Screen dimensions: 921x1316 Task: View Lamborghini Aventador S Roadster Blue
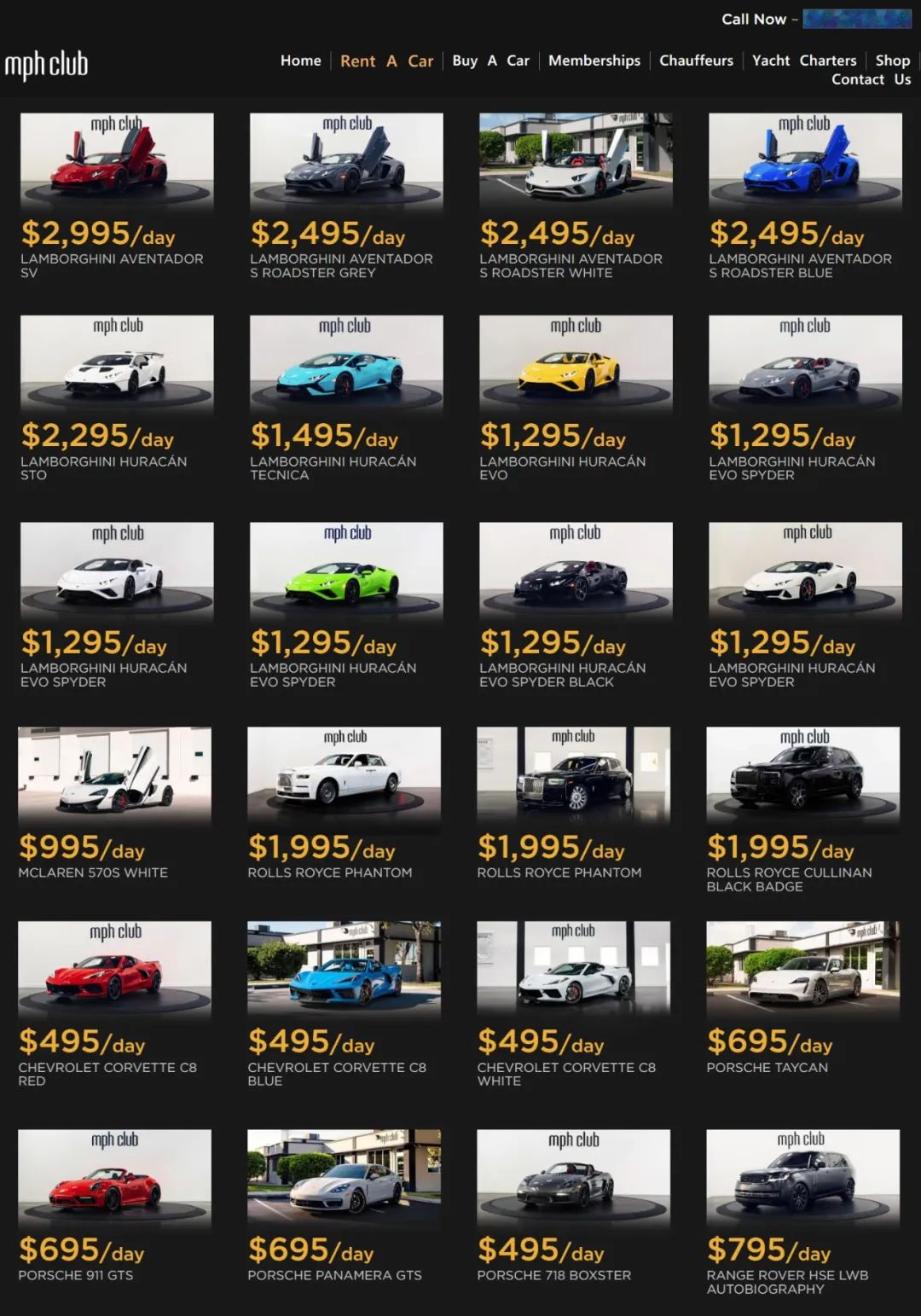[805, 161]
